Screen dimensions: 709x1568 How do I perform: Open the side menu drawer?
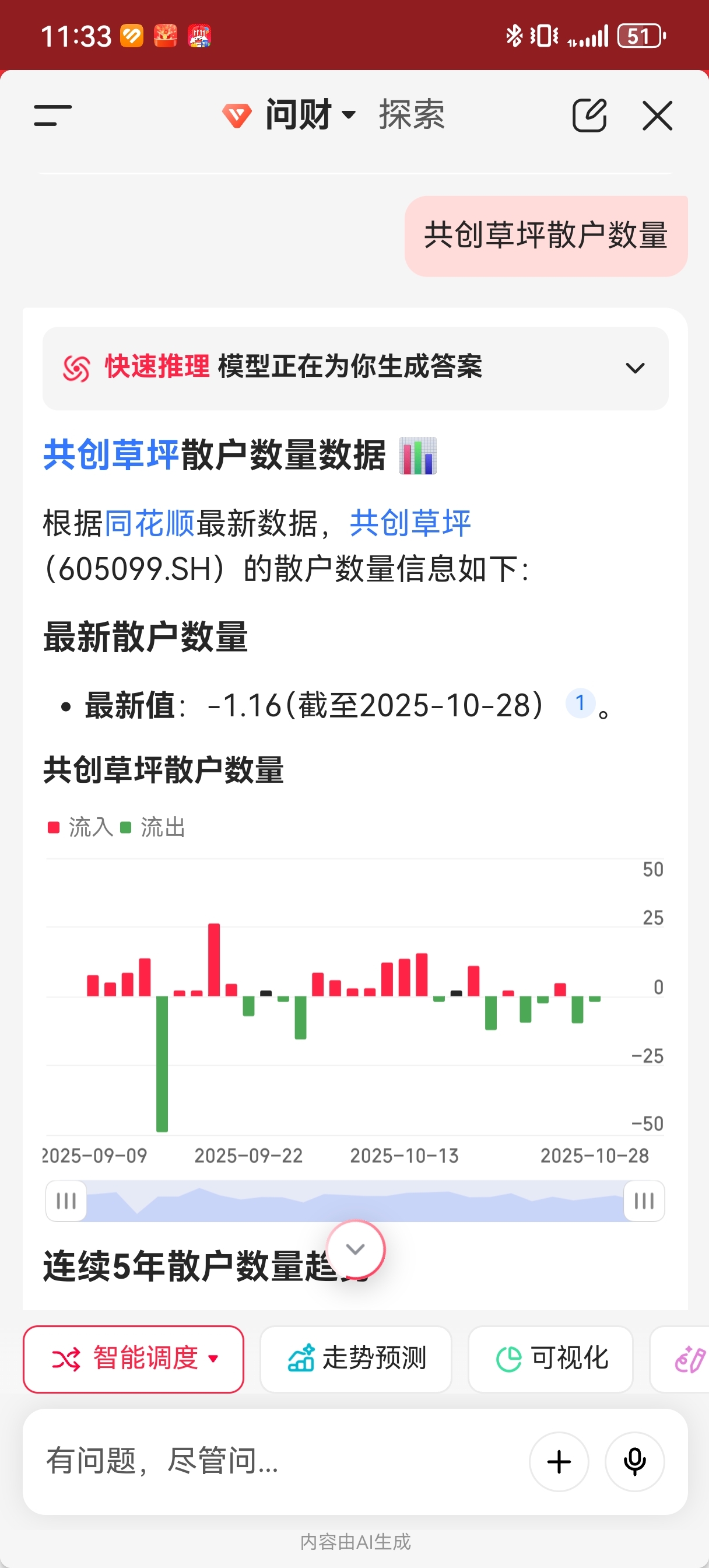point(53,115)
